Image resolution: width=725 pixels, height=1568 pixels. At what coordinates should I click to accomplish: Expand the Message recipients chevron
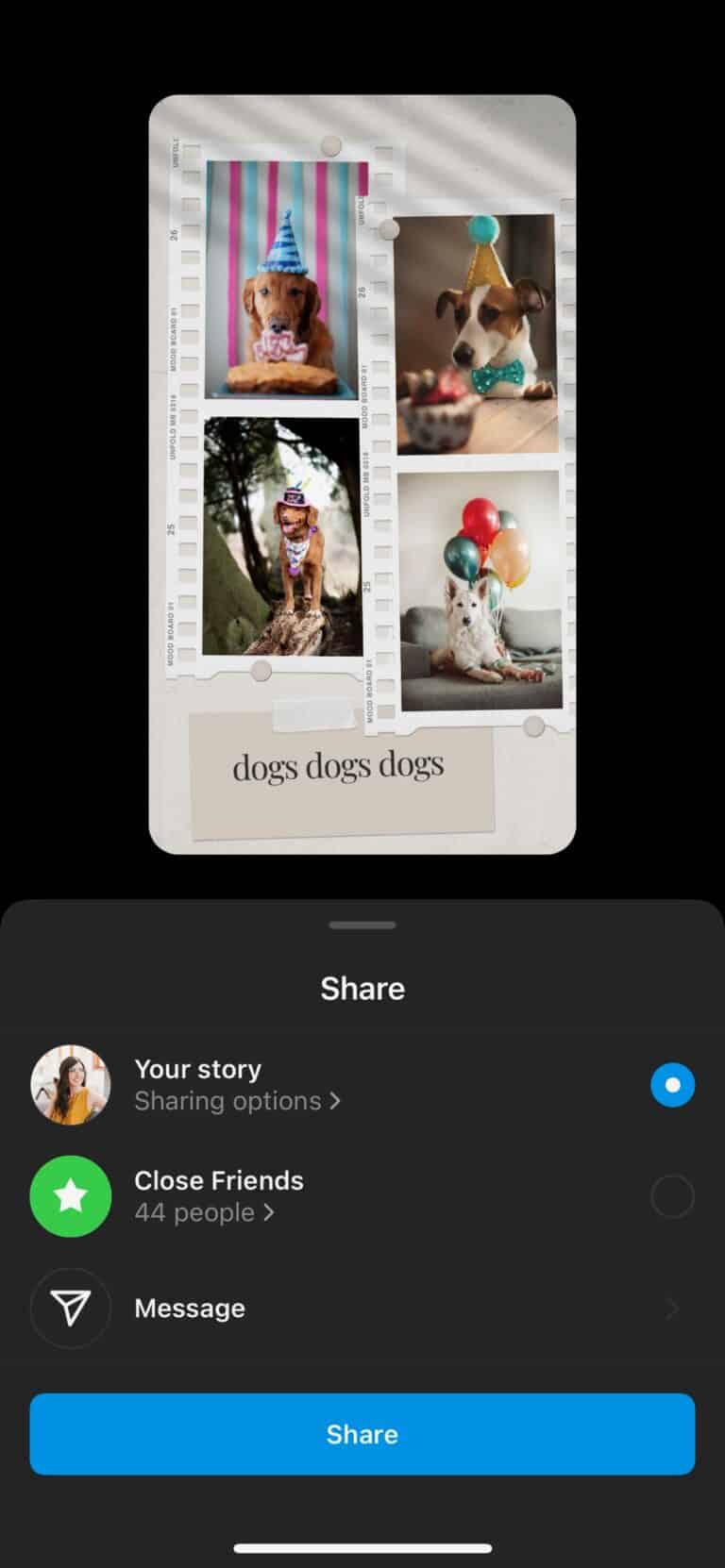pos(670,1308)
